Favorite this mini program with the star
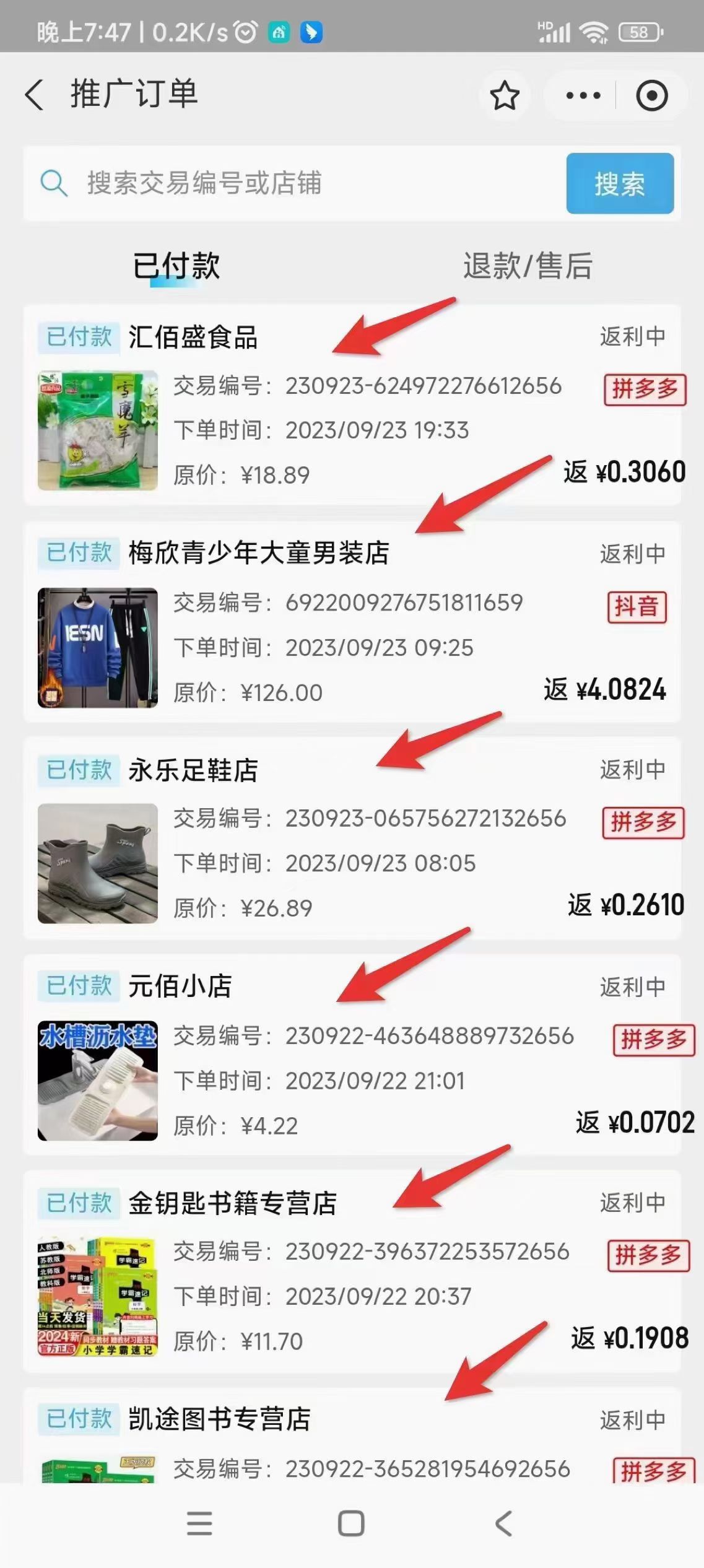This screenshot has width=704, height=1568. (x=504, y=95)
